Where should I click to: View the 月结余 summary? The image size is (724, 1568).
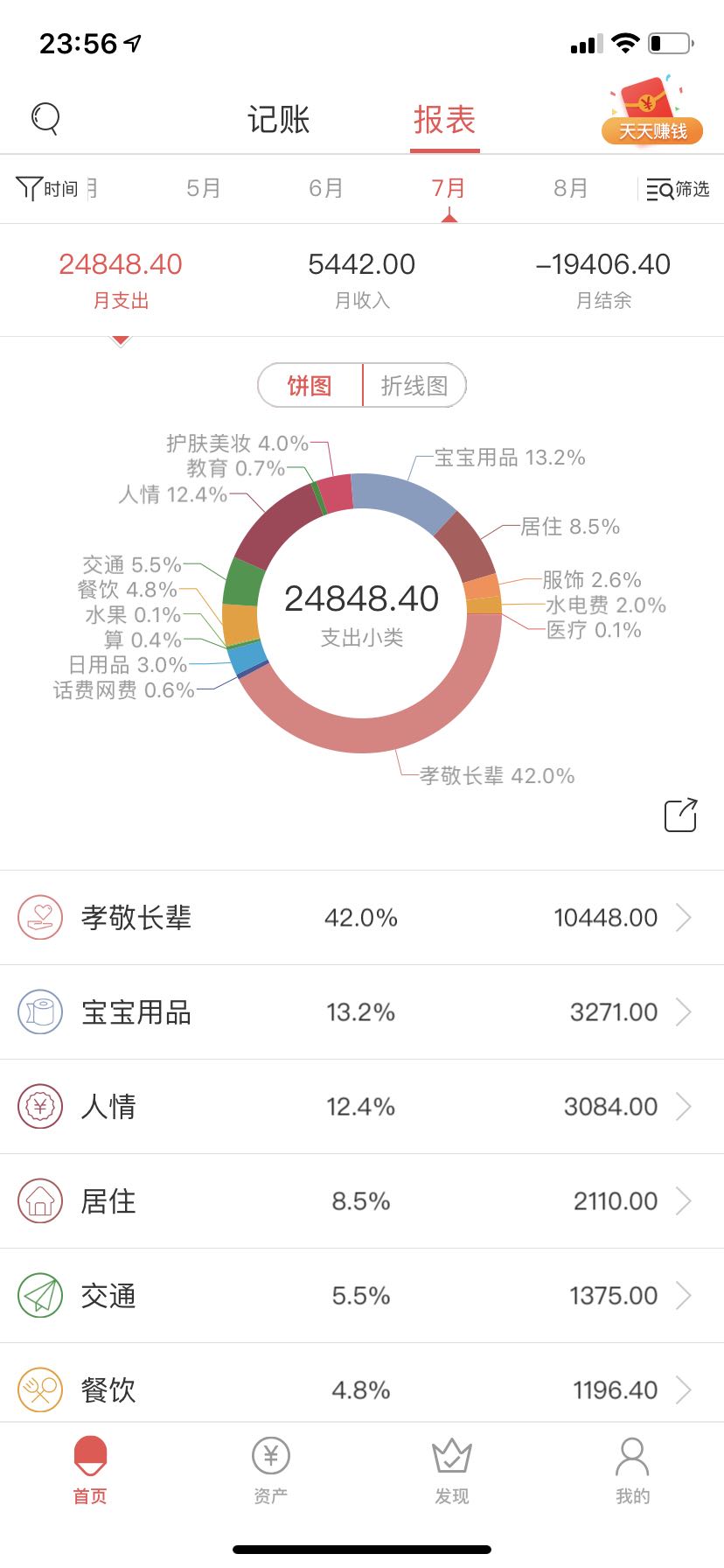(x=603, y=280)
